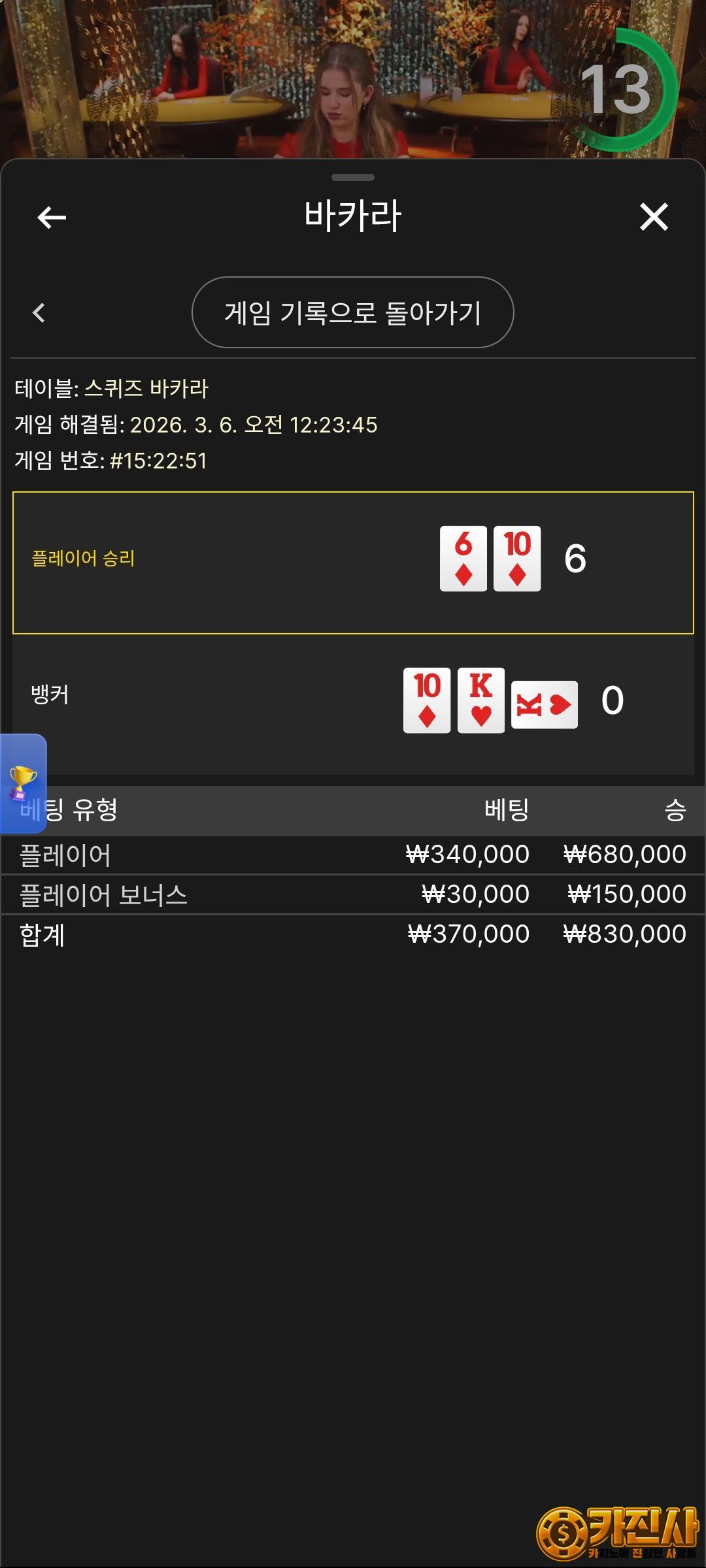Open the trophy side tab
Screen dimensions: 706x1568
point(23,783)
